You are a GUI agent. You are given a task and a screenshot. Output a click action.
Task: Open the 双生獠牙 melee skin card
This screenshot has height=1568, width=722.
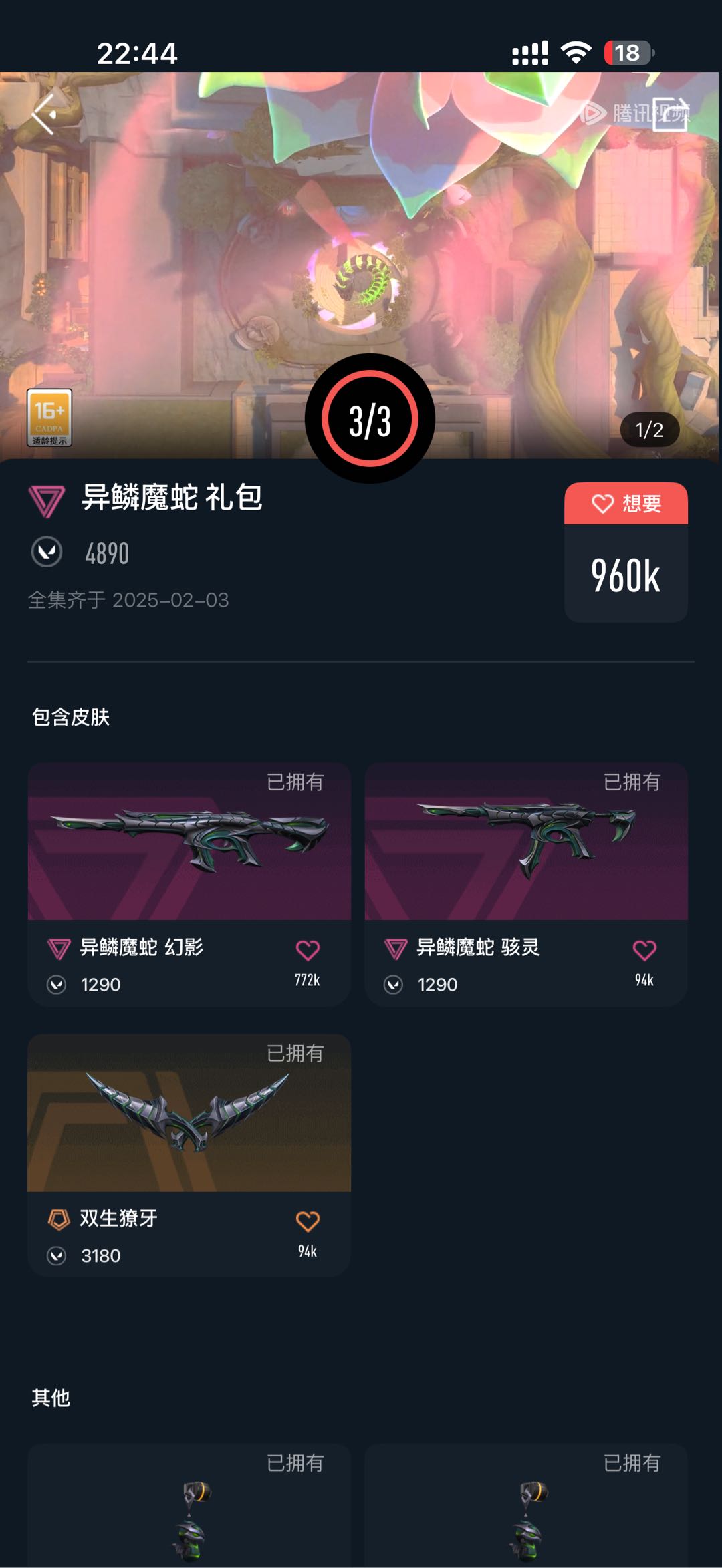point(189,1156)
